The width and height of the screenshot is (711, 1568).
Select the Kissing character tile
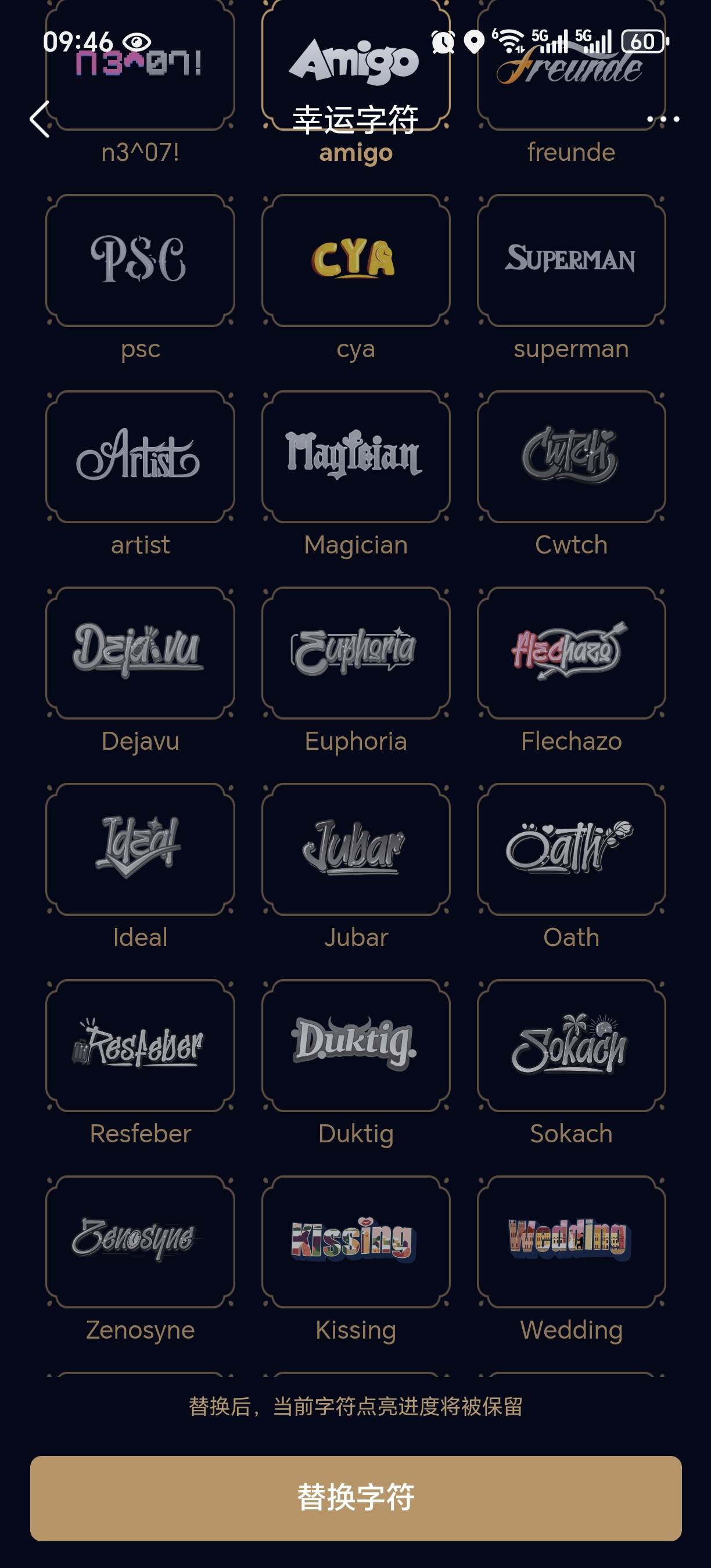[355, 1242]
